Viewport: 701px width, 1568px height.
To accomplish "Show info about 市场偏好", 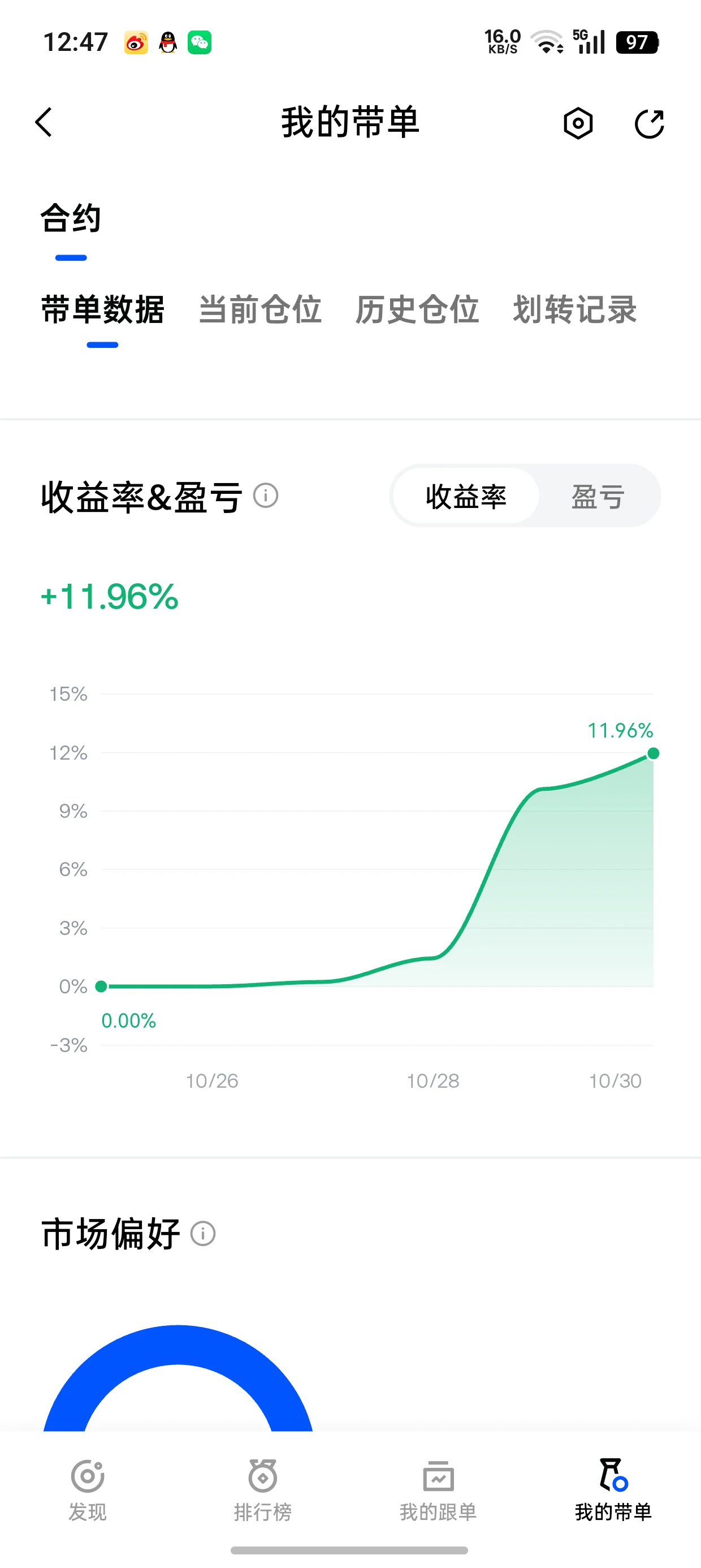I will (x=204, y=1234).
